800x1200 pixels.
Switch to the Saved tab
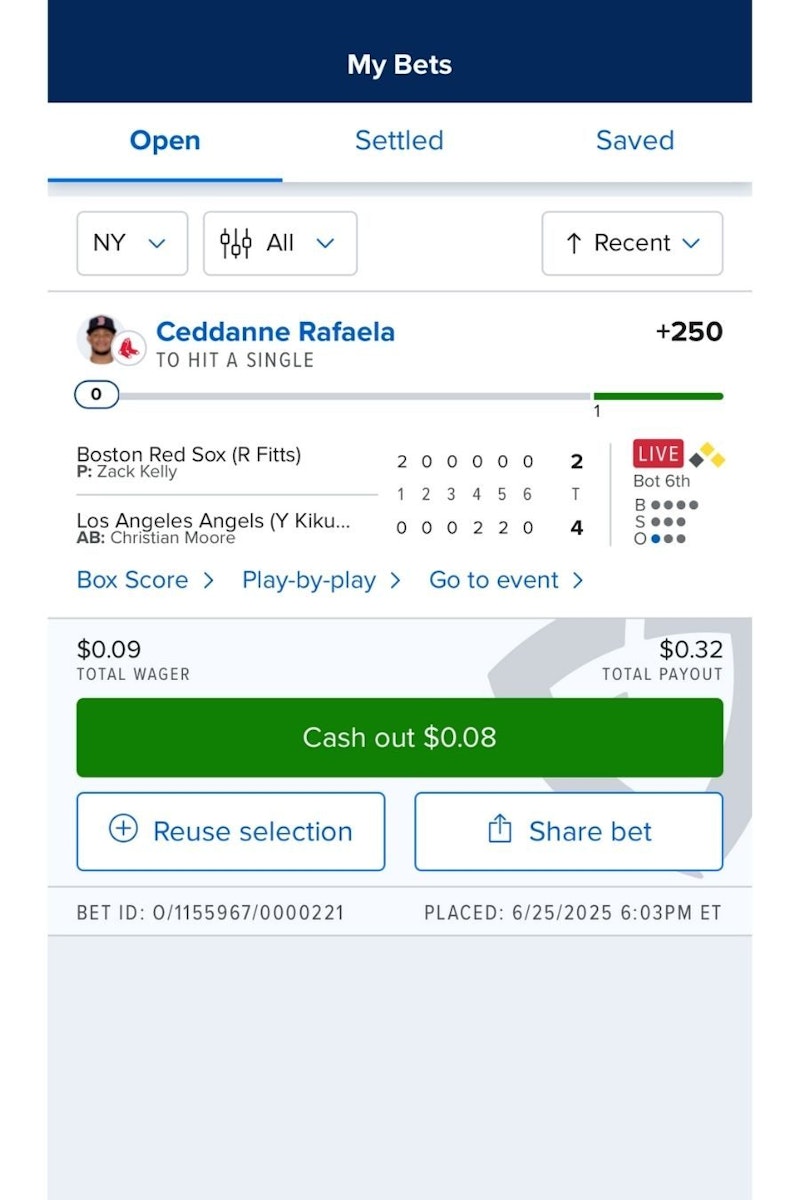point(634,141)
